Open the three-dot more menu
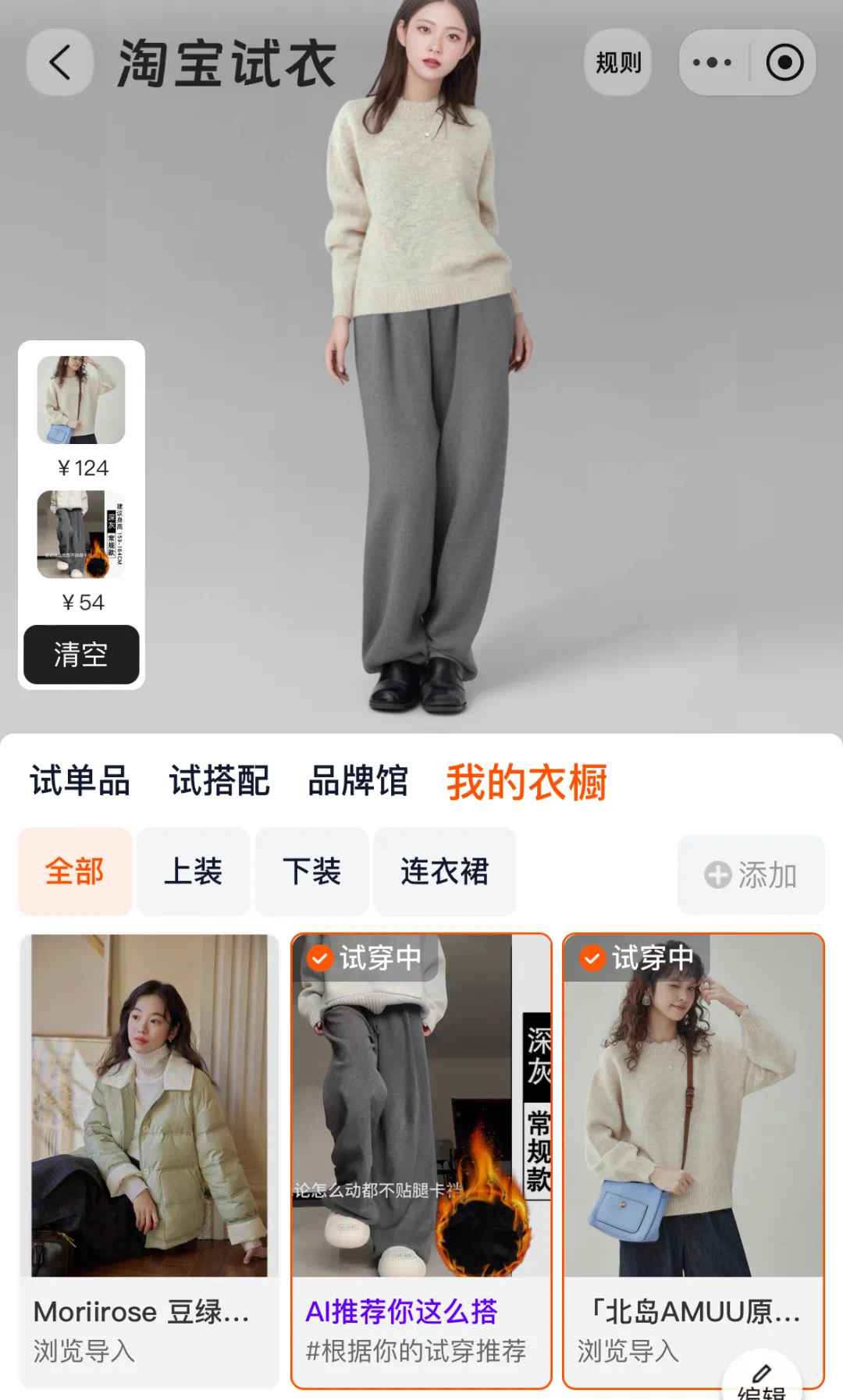This screenshot has width=843, height=1400. pyautogui.click(x=712, y=62)
